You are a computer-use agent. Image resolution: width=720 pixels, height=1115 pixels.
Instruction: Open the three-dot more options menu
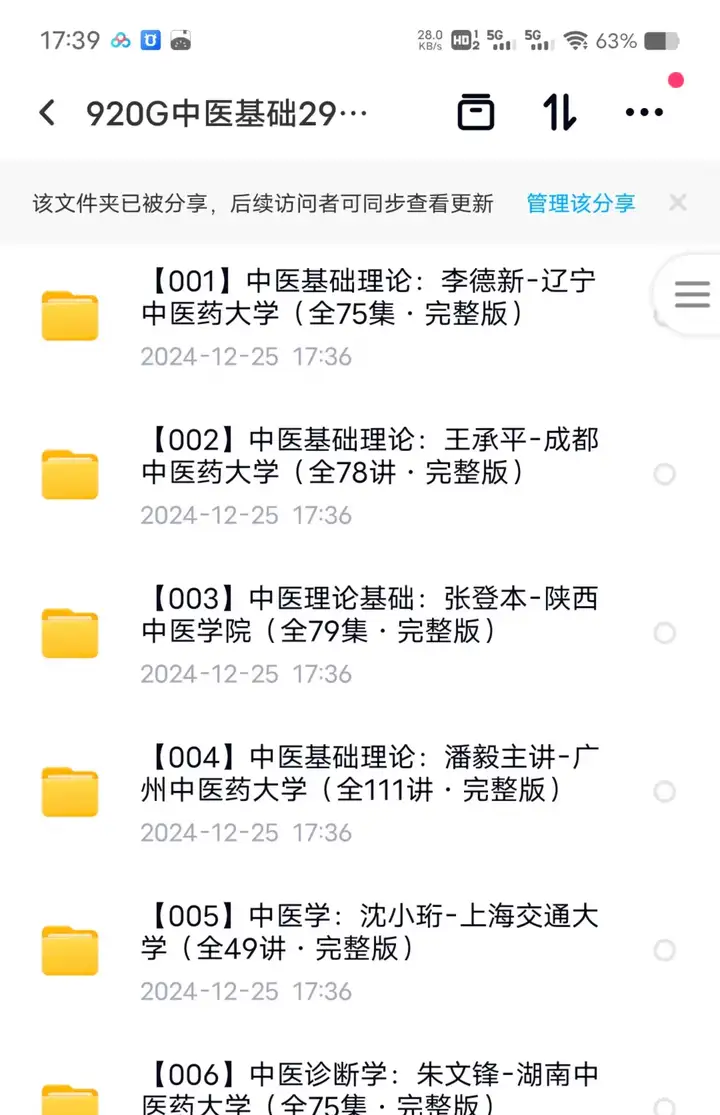click(x=644, y=113)
